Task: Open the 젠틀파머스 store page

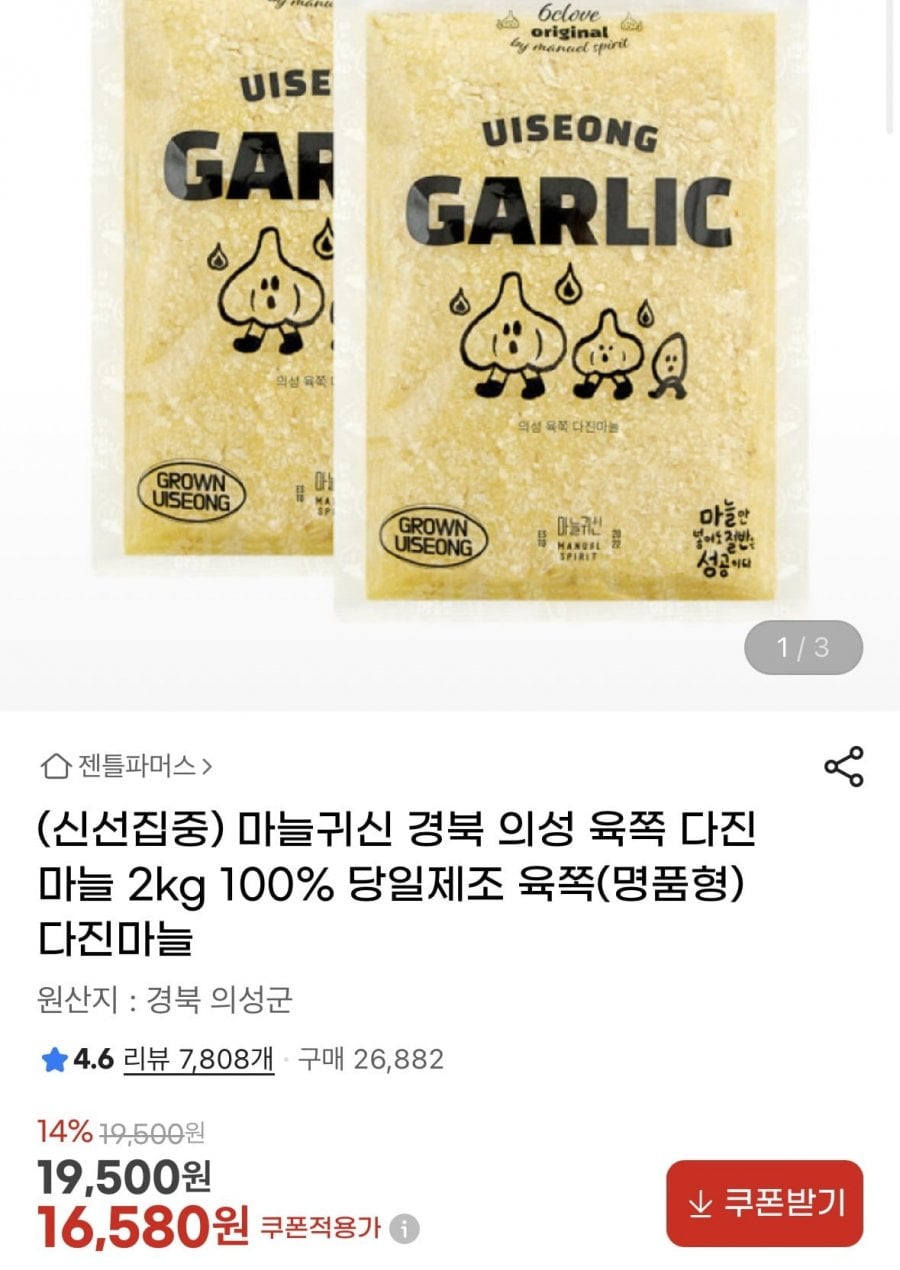Action: click(x=127, y=767)
